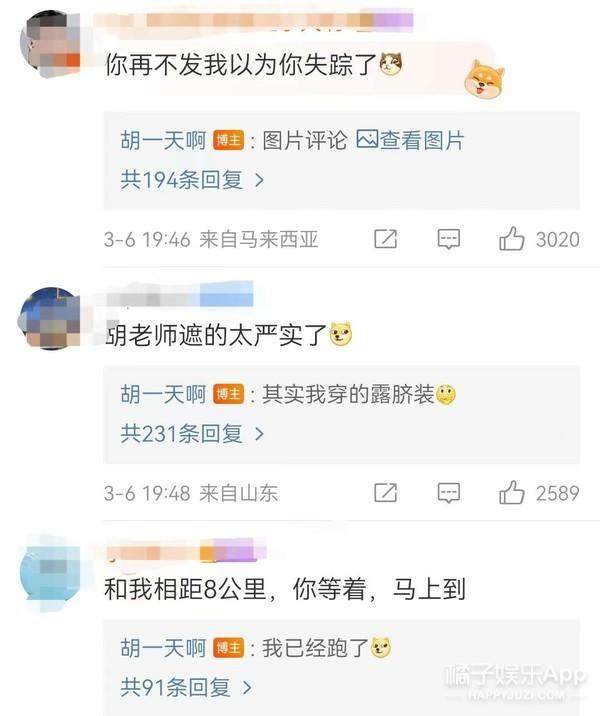Expand the 共91条回复 thread
Image resolution: width=600 pixels, height=716 pixels.
(x=186, y=688)
